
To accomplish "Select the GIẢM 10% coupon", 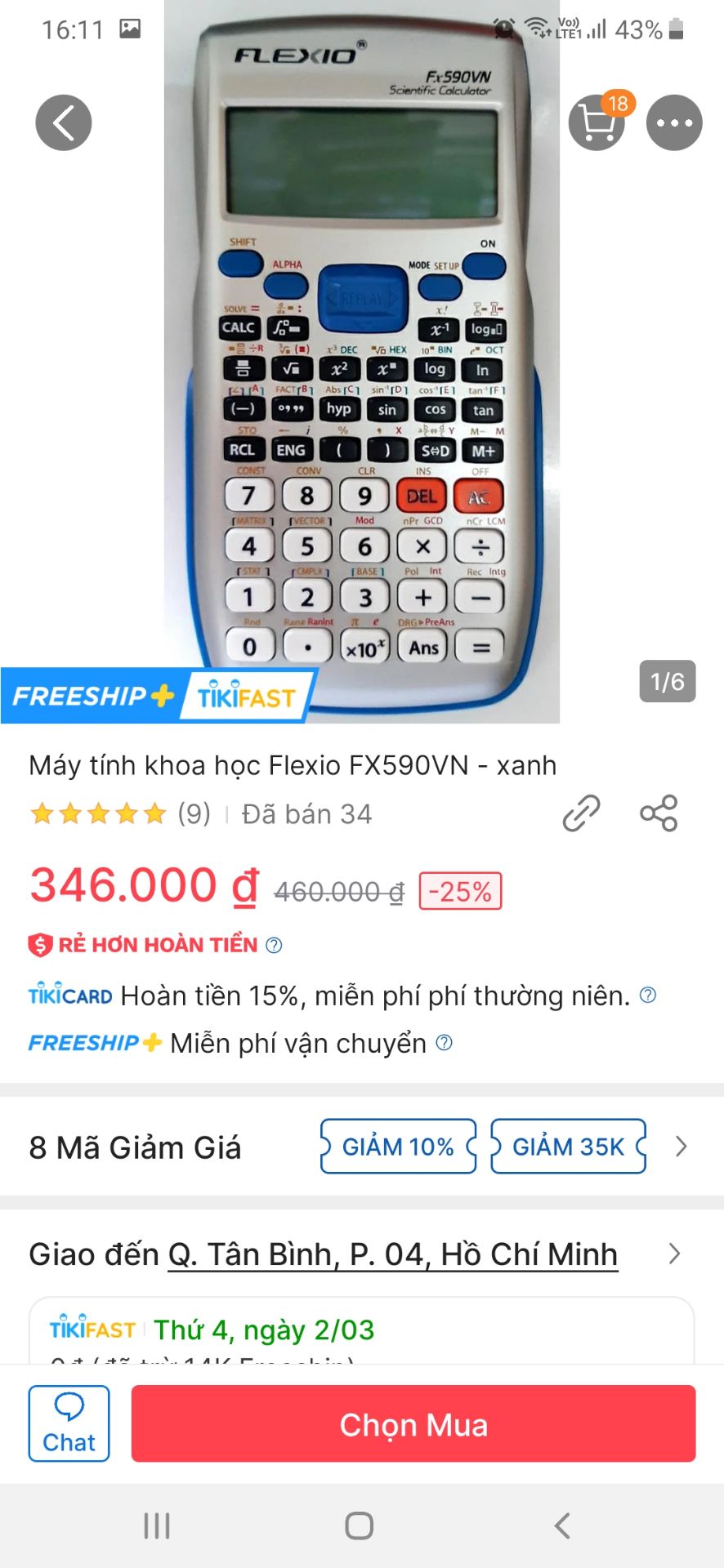I will (397, 1147).
